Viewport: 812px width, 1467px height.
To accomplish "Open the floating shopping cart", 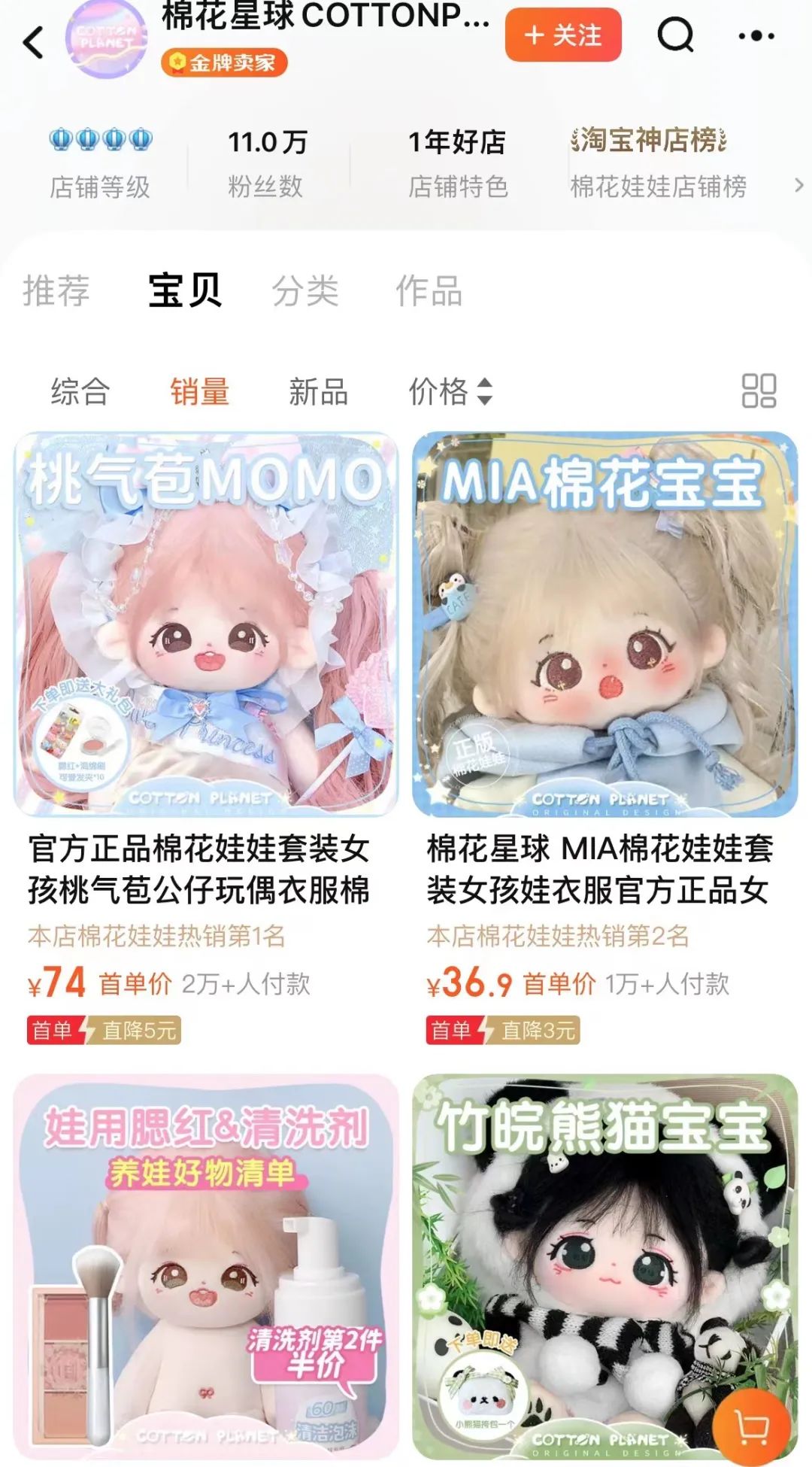I will (751, 1426).
